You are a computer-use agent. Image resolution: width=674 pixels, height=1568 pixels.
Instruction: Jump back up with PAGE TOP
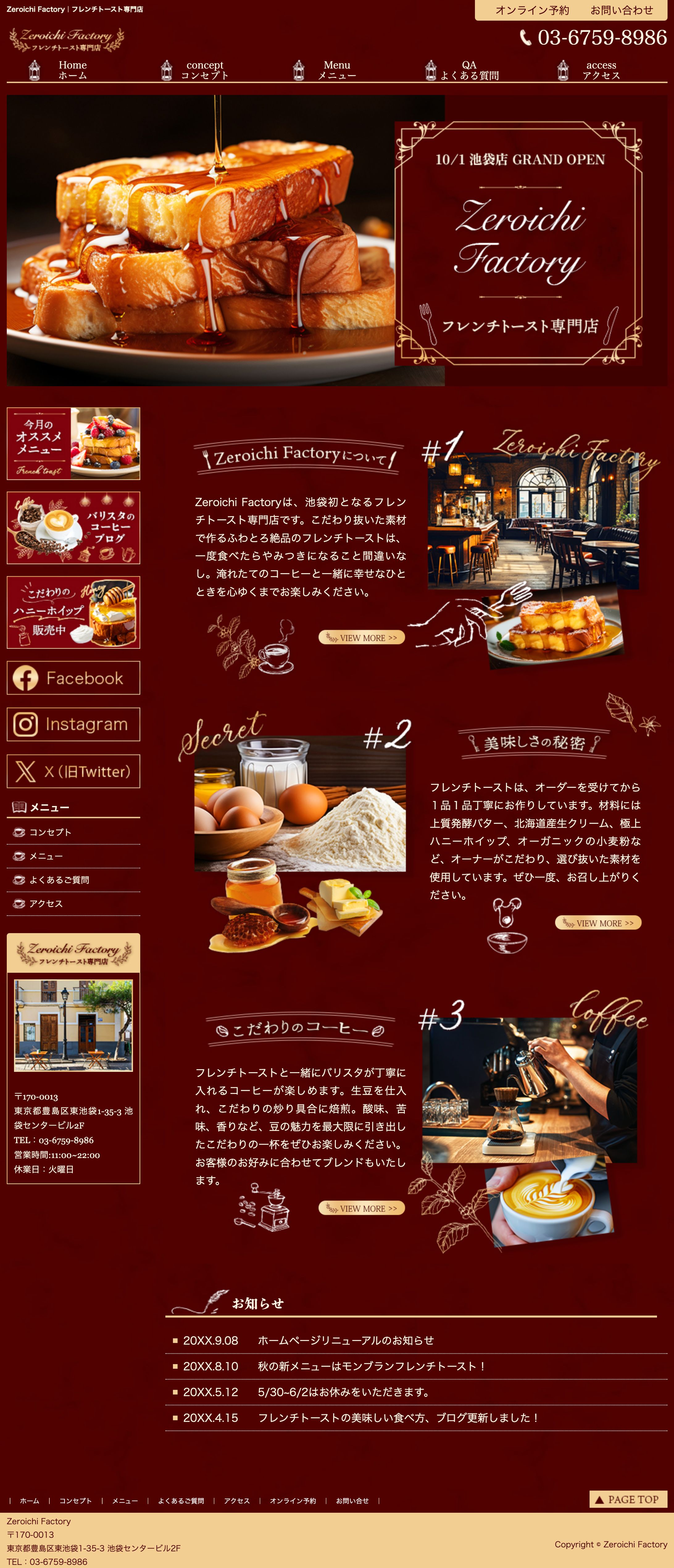click(628, 1499)
